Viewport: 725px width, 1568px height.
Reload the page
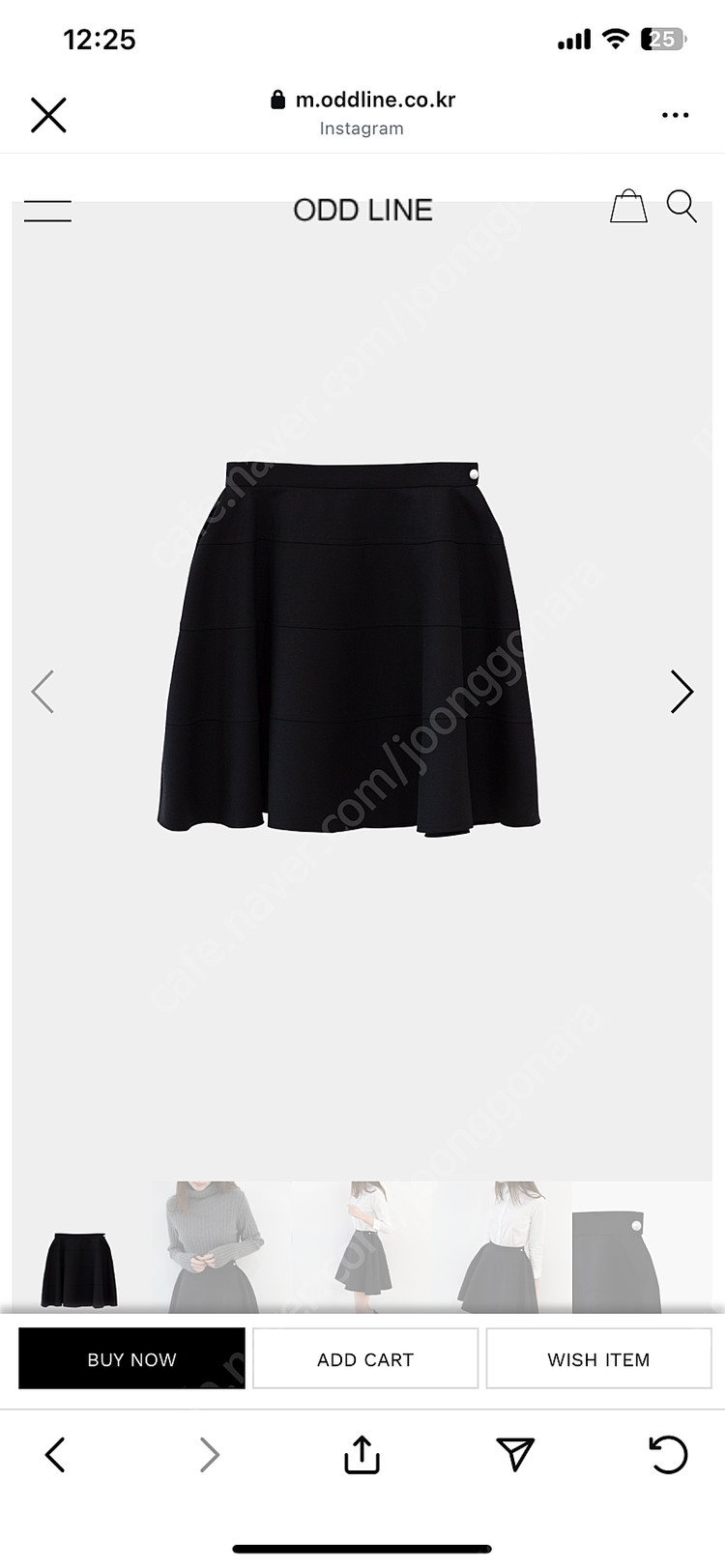667,1454
